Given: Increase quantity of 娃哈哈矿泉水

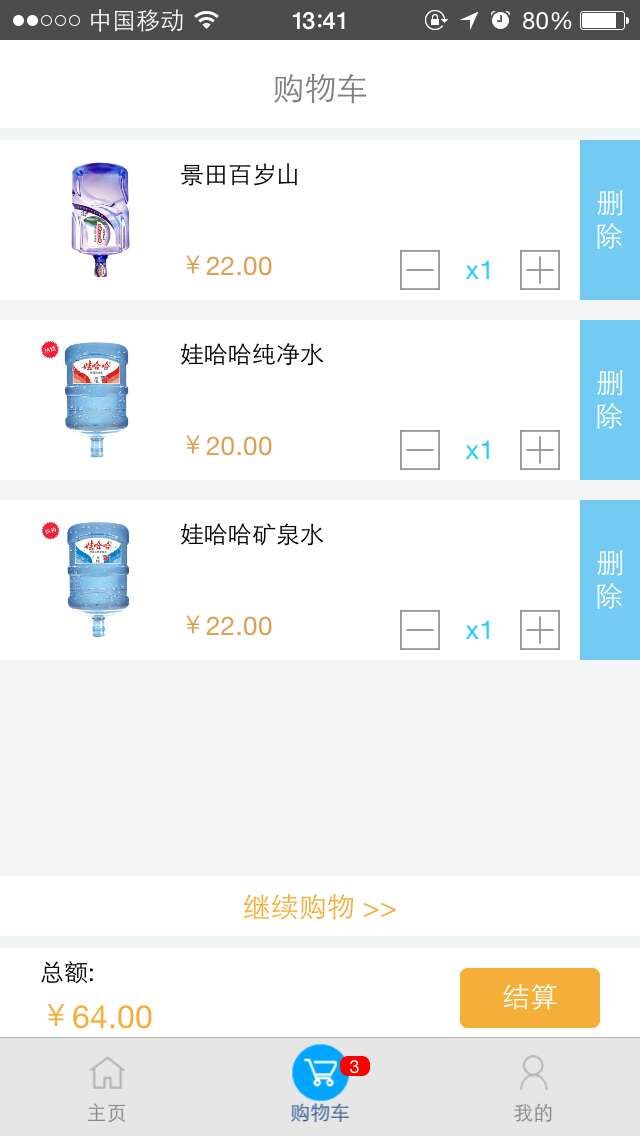Looking at the screenshot, I should click(x=540, y=630).
